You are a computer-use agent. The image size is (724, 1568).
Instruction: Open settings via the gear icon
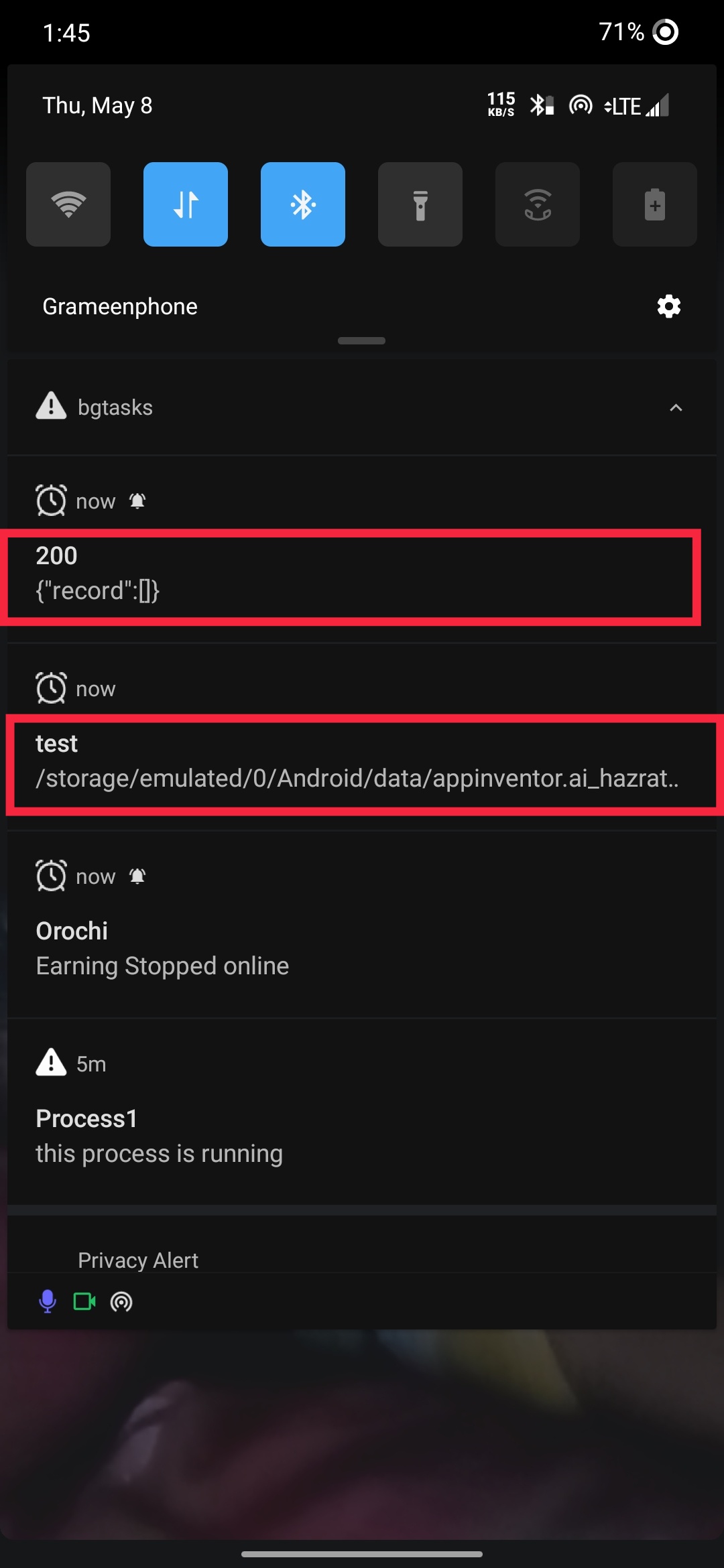click(x=668, y=306)
